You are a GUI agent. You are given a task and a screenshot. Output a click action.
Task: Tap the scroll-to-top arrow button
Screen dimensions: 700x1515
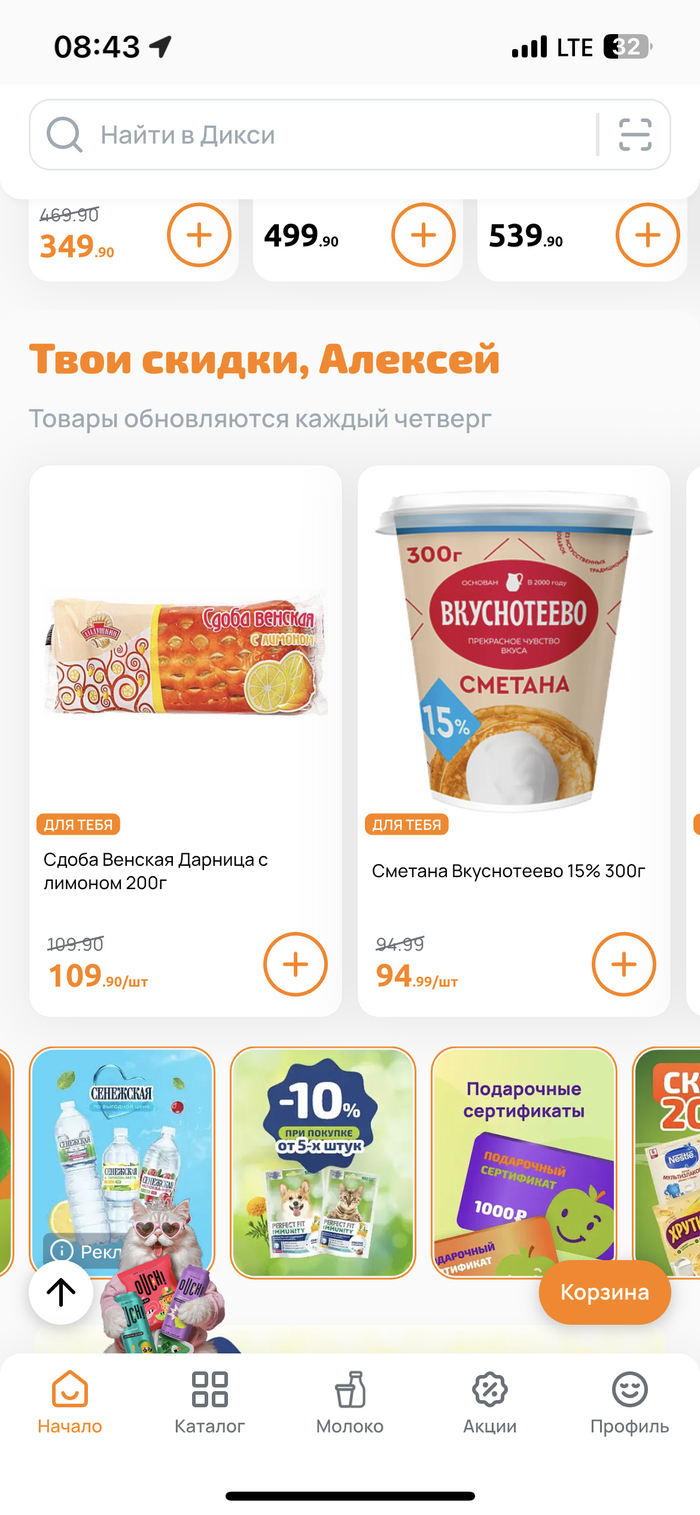(61, 1292)
